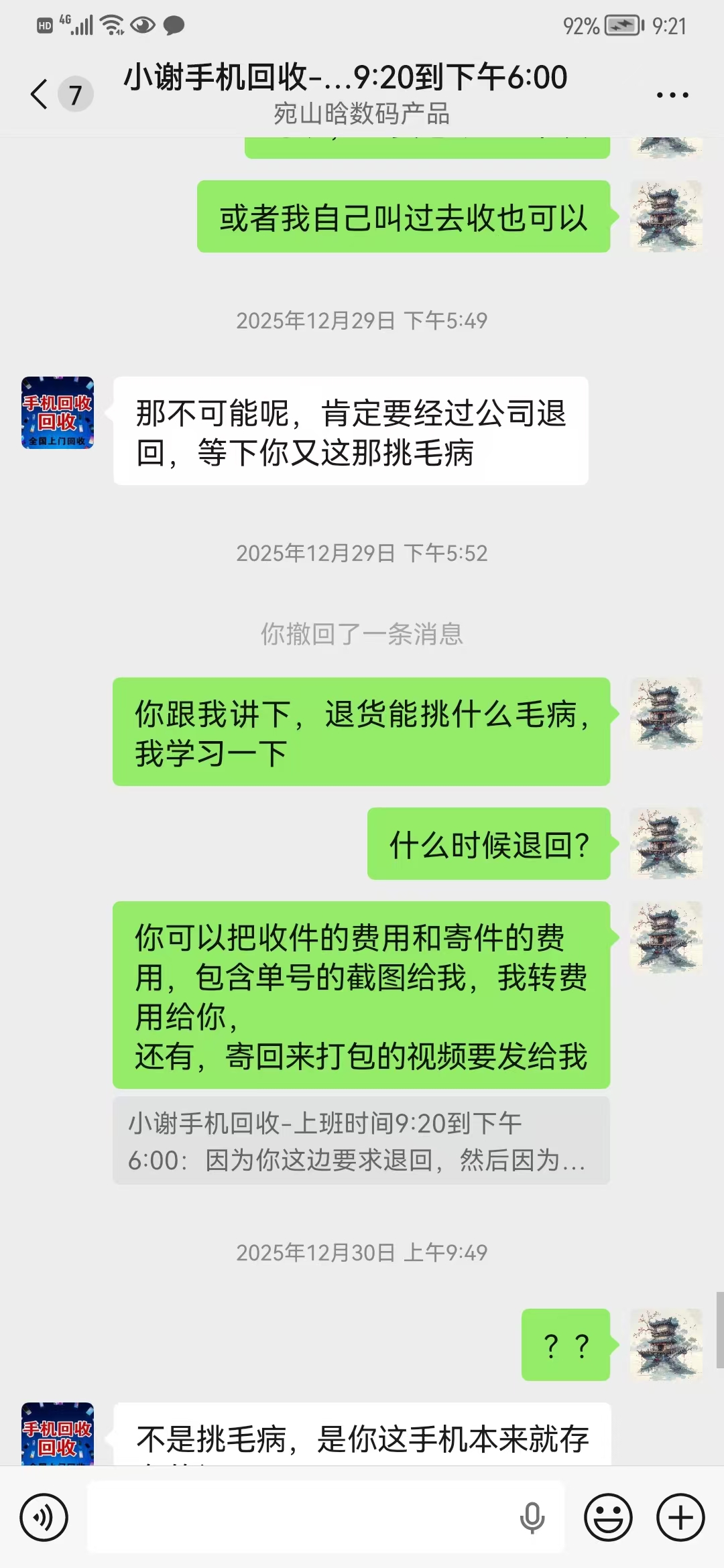The height and width of the screenshot is (1568, 724).
Task: Switch to voice message input
Action: 44,1517
